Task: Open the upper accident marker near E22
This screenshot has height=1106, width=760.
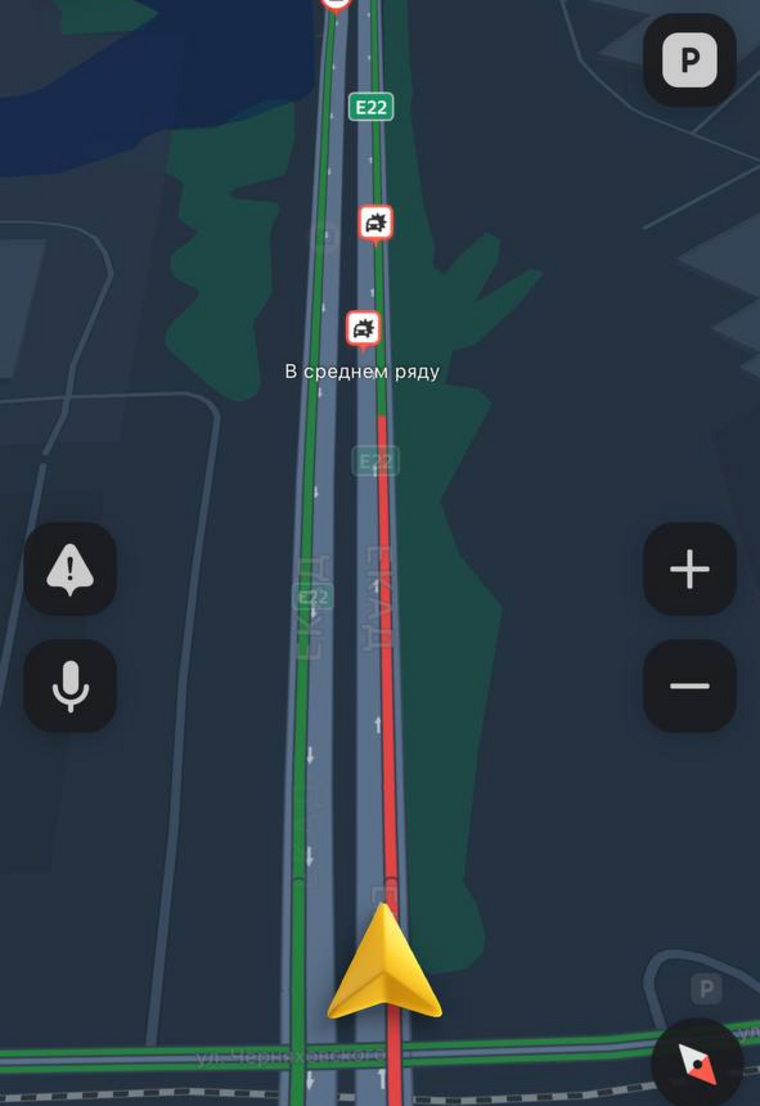Action: click(x=376, y=223)
